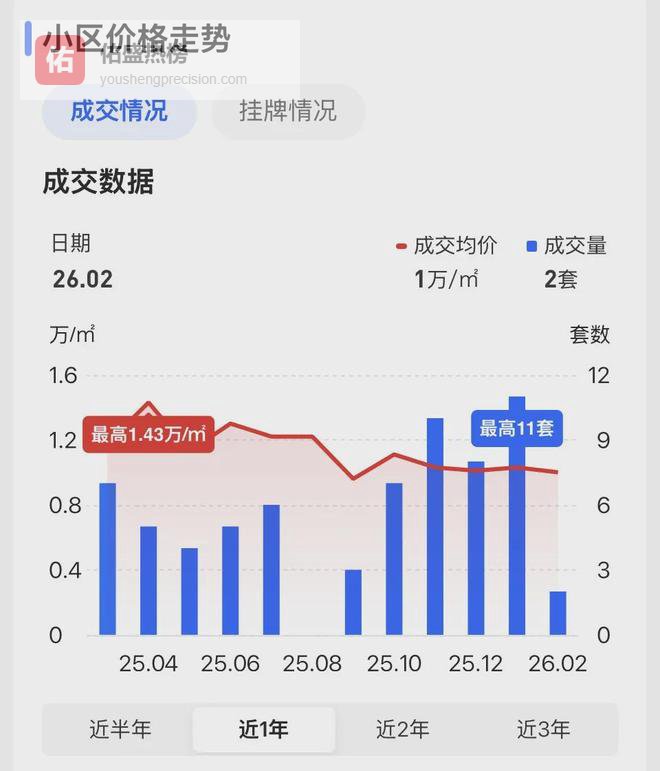Select the 近1年 time range

click(x=263, y=729)
